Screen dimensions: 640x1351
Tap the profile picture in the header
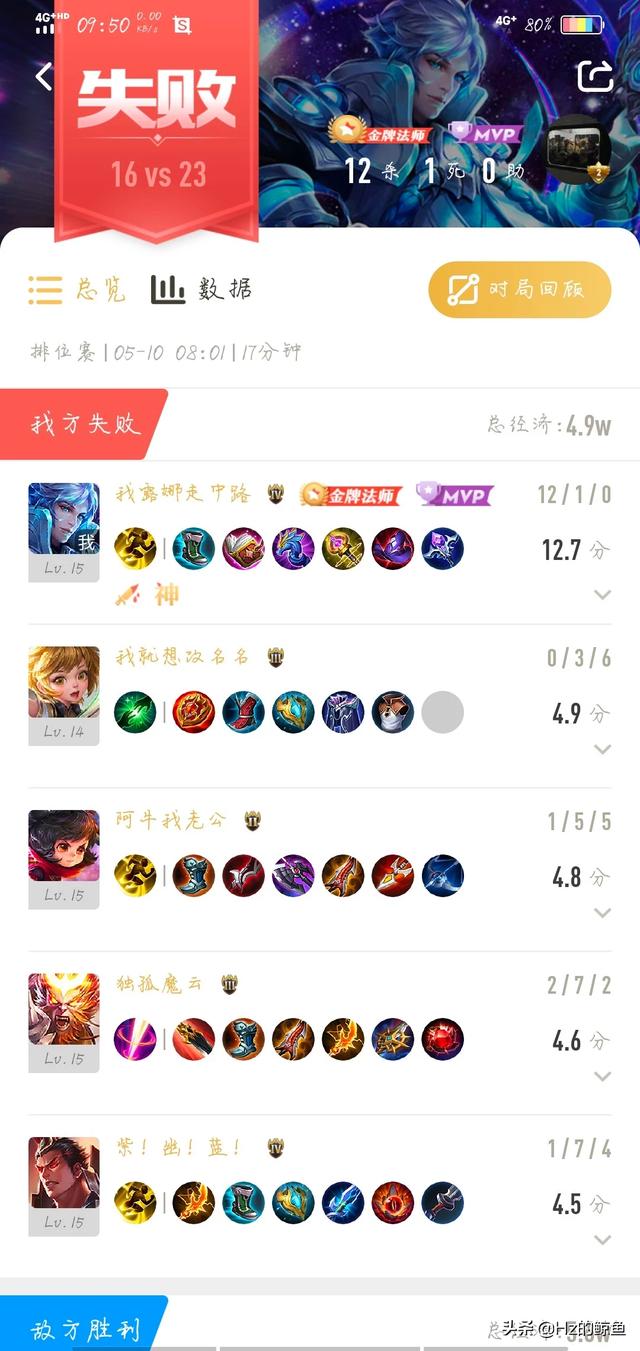pos(579,151)
